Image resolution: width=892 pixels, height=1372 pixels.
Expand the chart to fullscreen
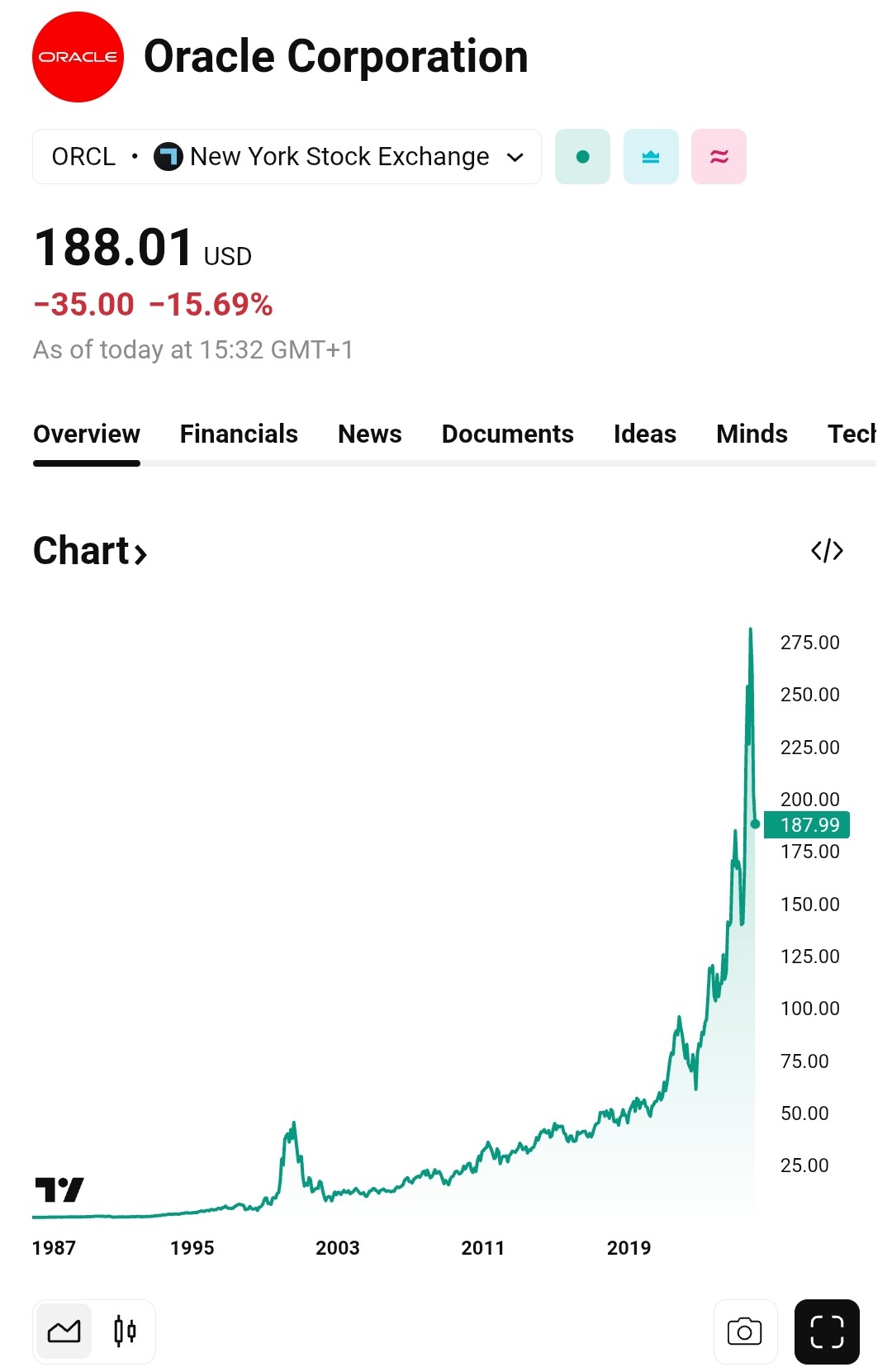pos(827,1332)
